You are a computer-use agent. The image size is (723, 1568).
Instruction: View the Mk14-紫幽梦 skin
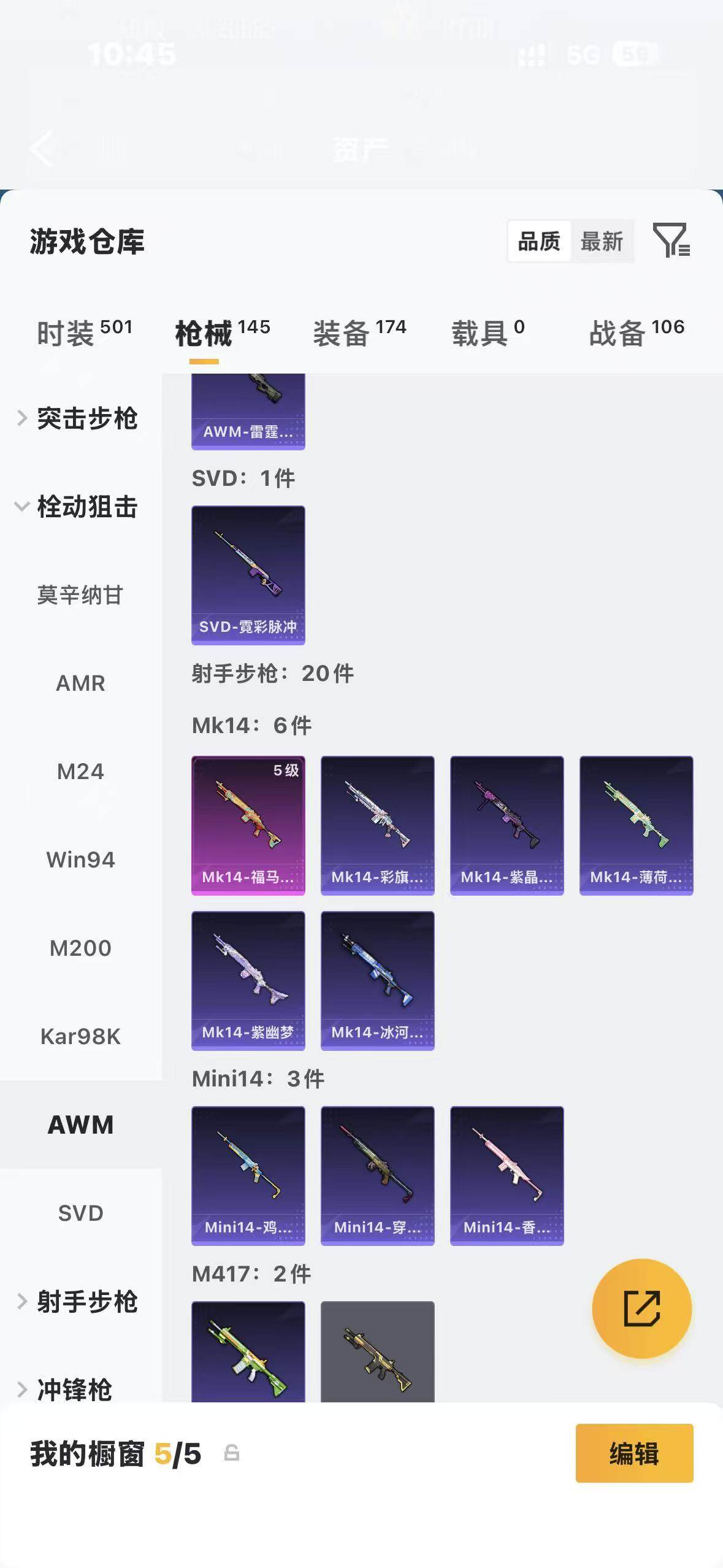point(248,981)
